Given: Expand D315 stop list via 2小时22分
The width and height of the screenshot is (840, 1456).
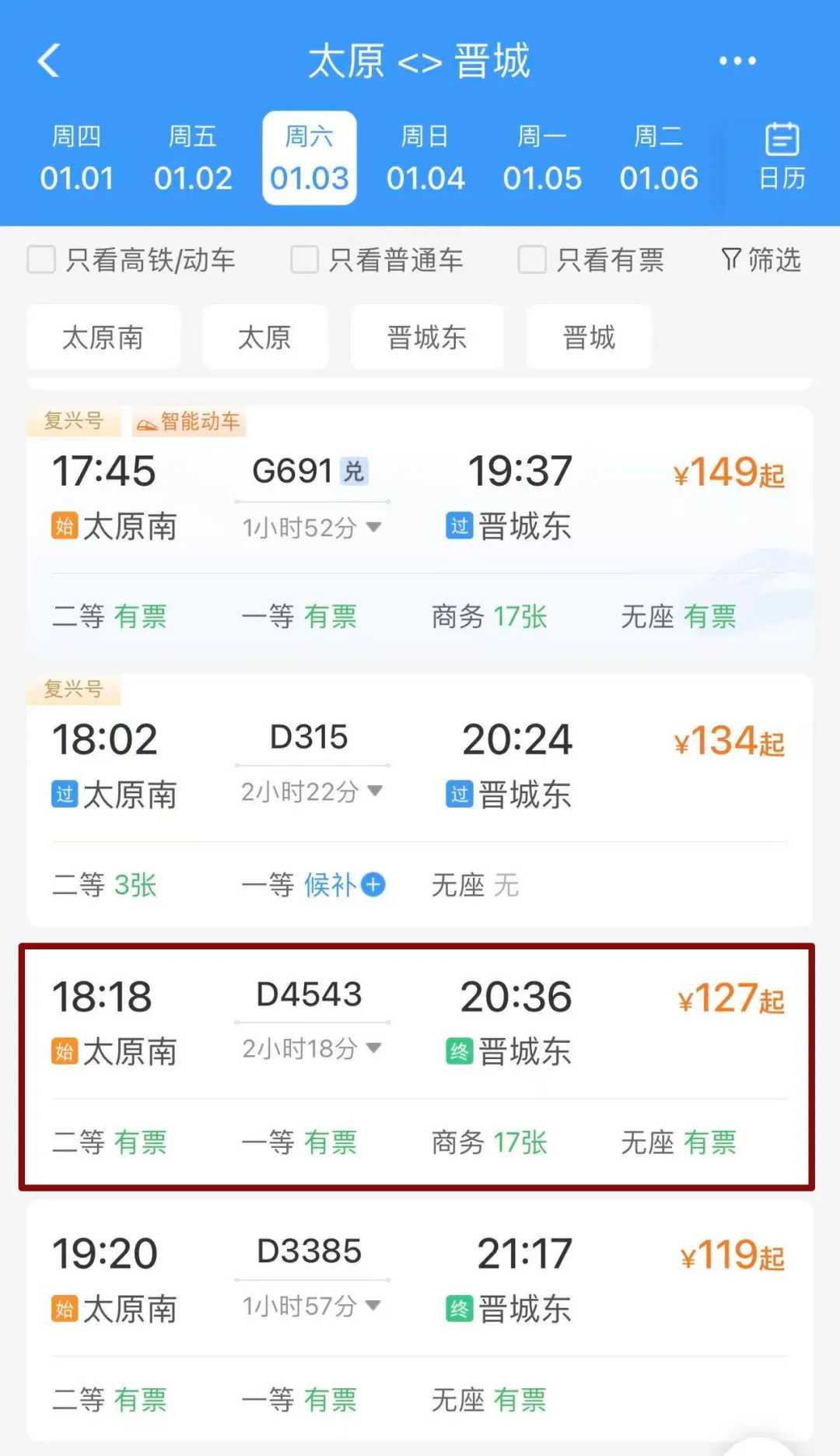Looking at the screenshot, I should pyautogui.click(x=311, y=792).
